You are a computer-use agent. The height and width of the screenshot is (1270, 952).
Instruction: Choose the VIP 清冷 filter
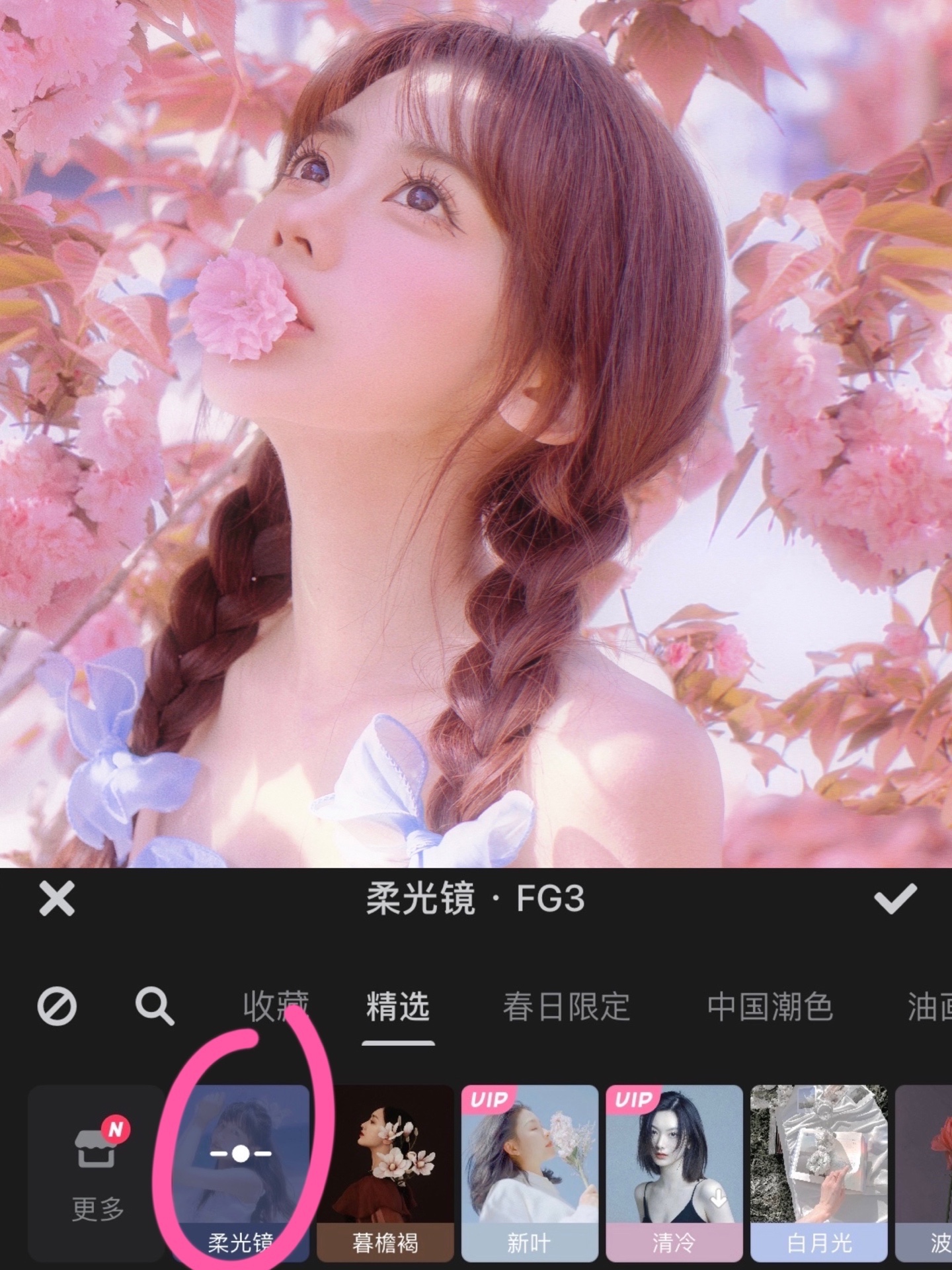click(x=674, y=1172)
